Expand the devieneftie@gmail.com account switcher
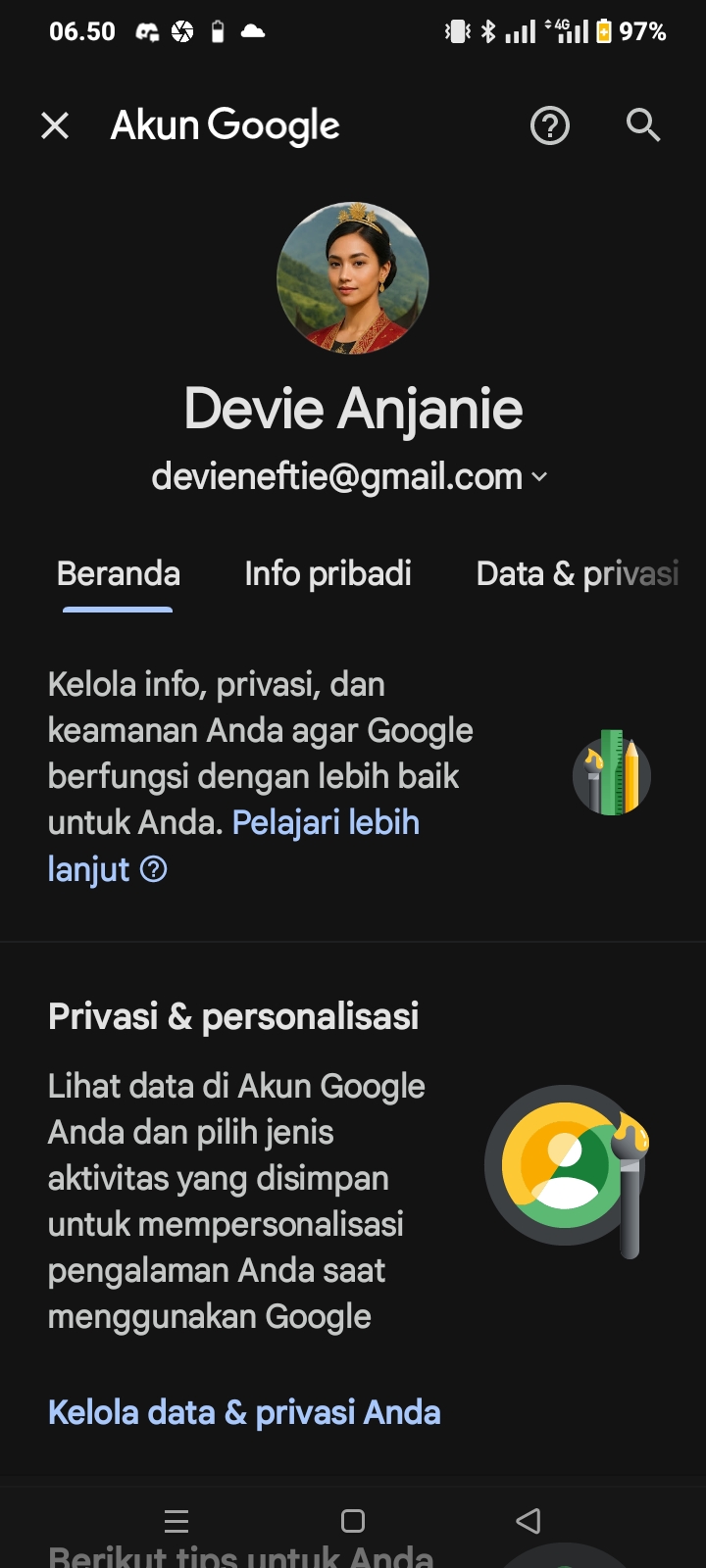The height and width of the screenshot is (1568, 706). (350, 477)
